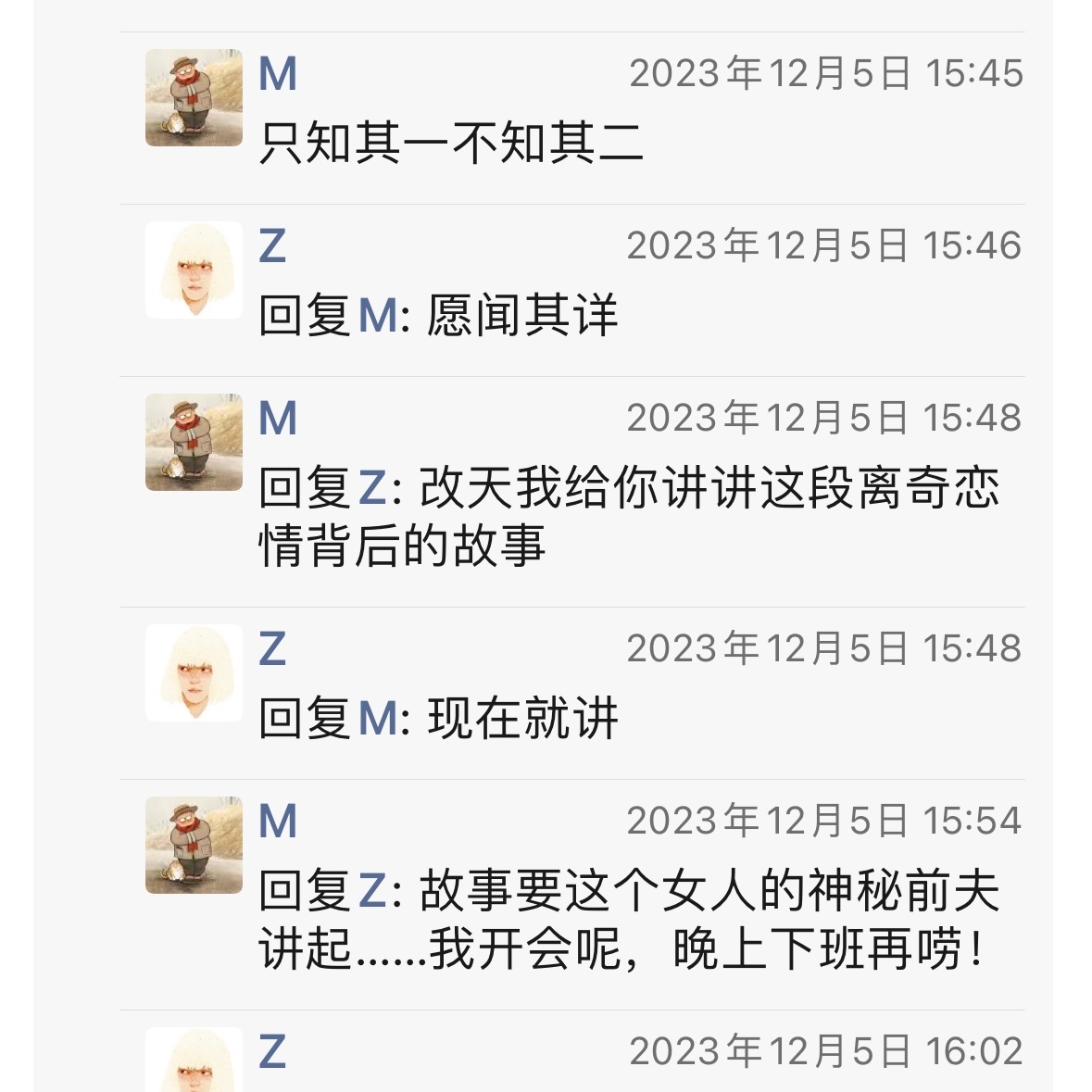
Task: Reply to M's comment ending "晚上下班再唠"
Action: pyautogui.click(x=630, y=920)
